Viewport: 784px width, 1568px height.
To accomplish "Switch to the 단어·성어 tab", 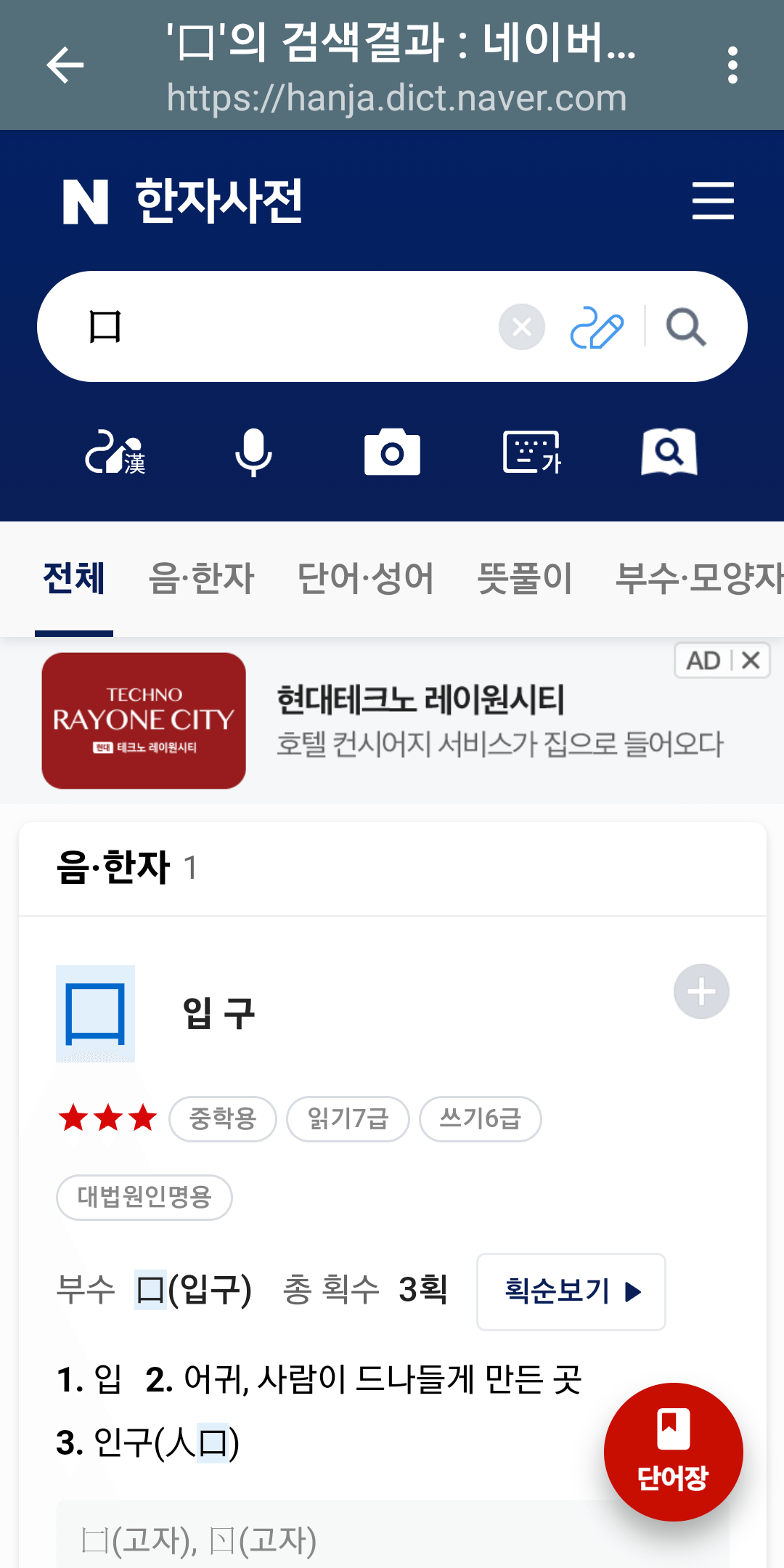I will 367,579.
